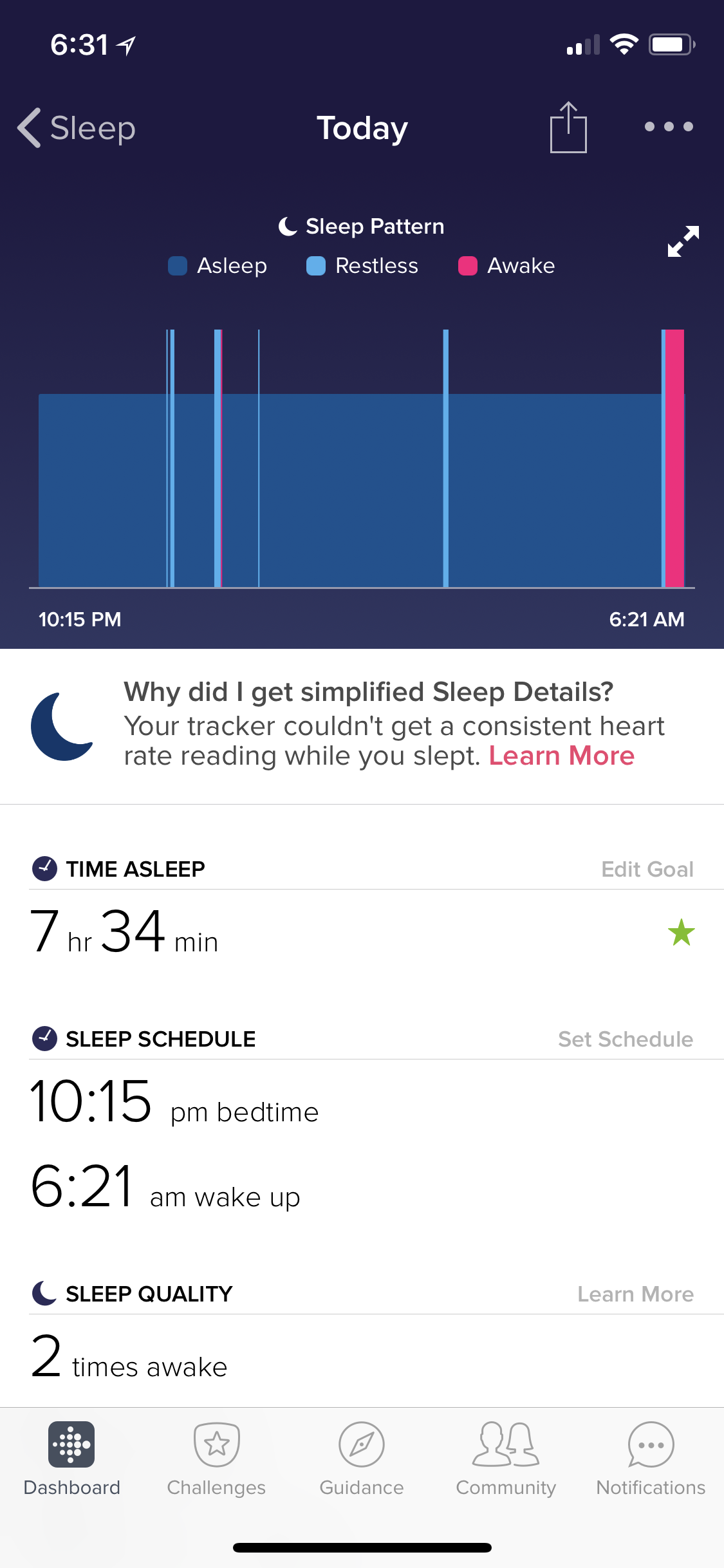Image resolution: width=724 pixels, height=1568 pixels.
Task: Switch to the Challenges tab
Action: pos(217,1459)
